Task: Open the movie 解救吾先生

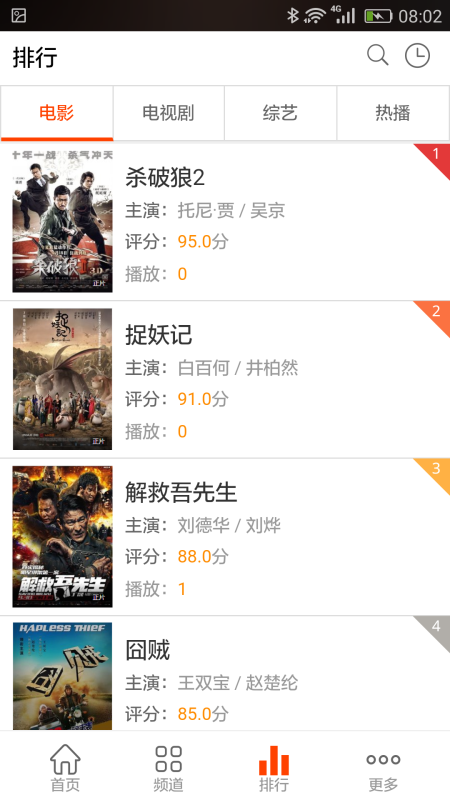Action: (225, 537)
